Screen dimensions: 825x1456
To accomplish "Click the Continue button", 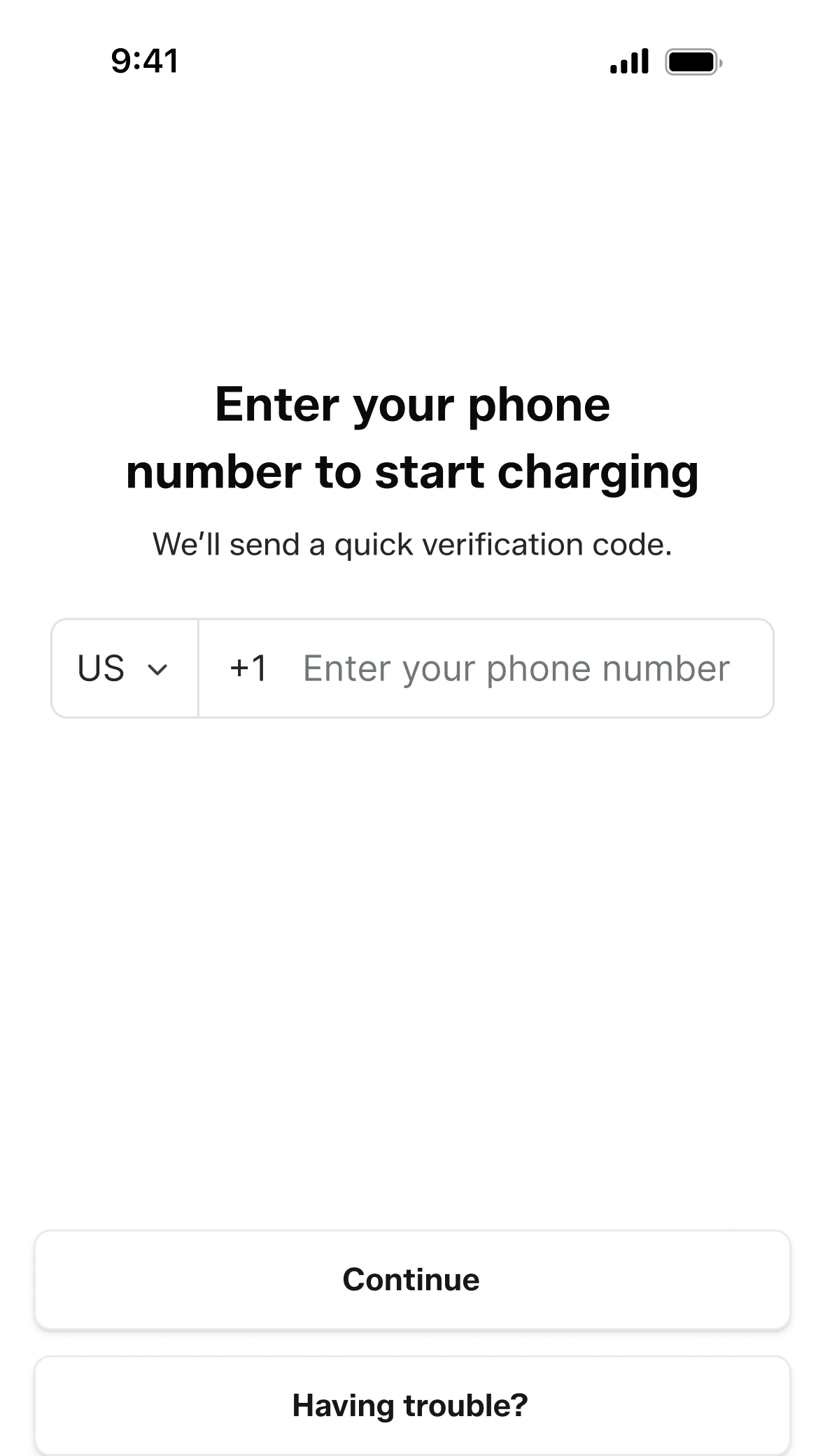I will tap(412, 1280).
